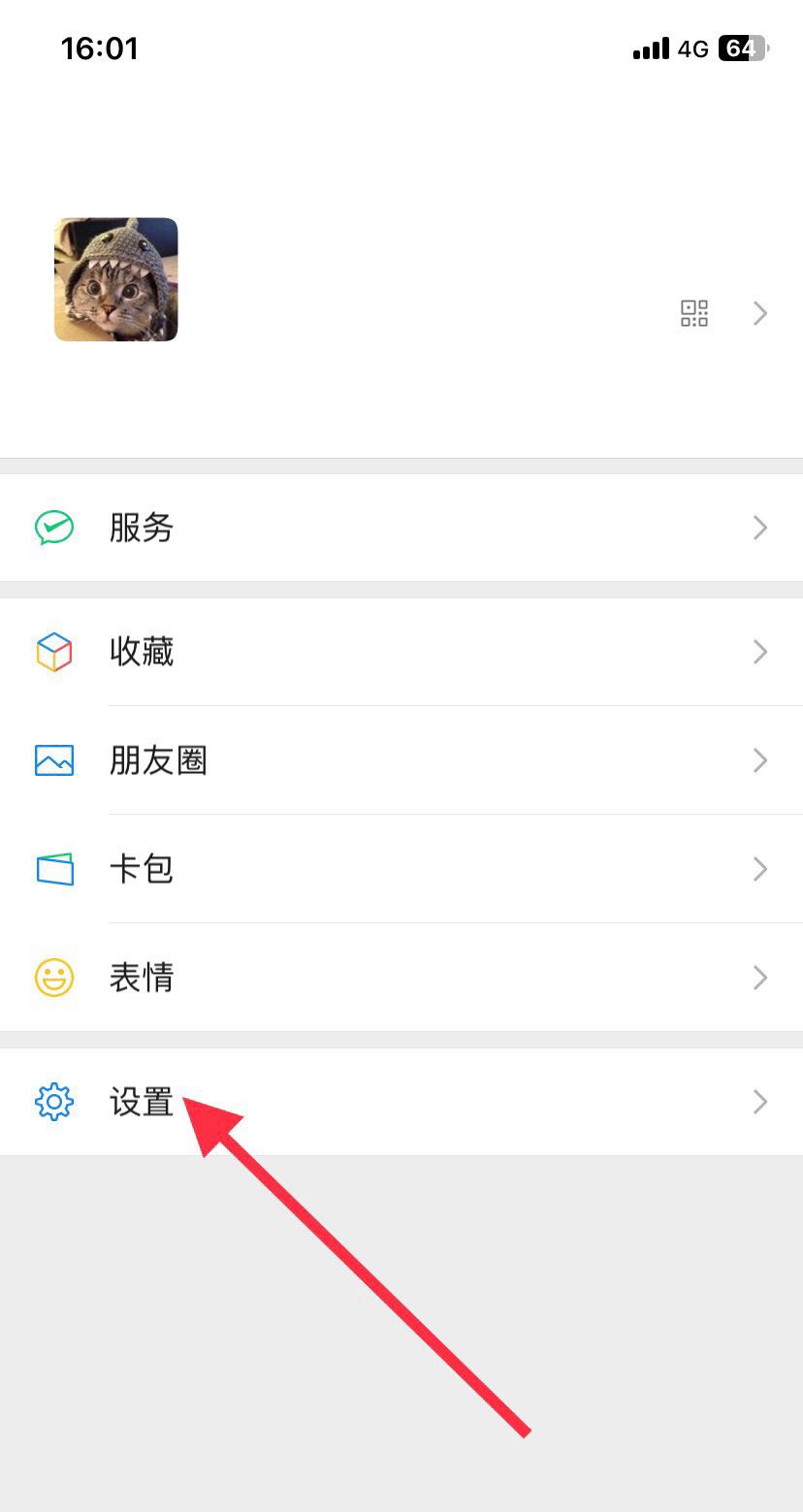Expand the 服务 row chevron

tap(760, 528)
